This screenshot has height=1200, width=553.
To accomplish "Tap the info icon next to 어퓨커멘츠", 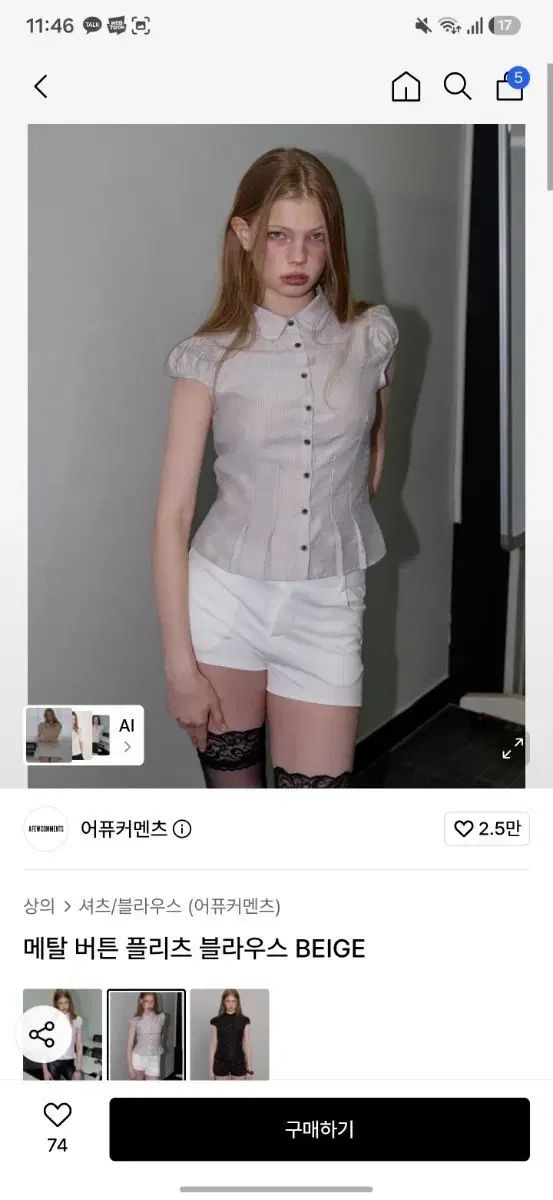I will (x=182, y=829).
